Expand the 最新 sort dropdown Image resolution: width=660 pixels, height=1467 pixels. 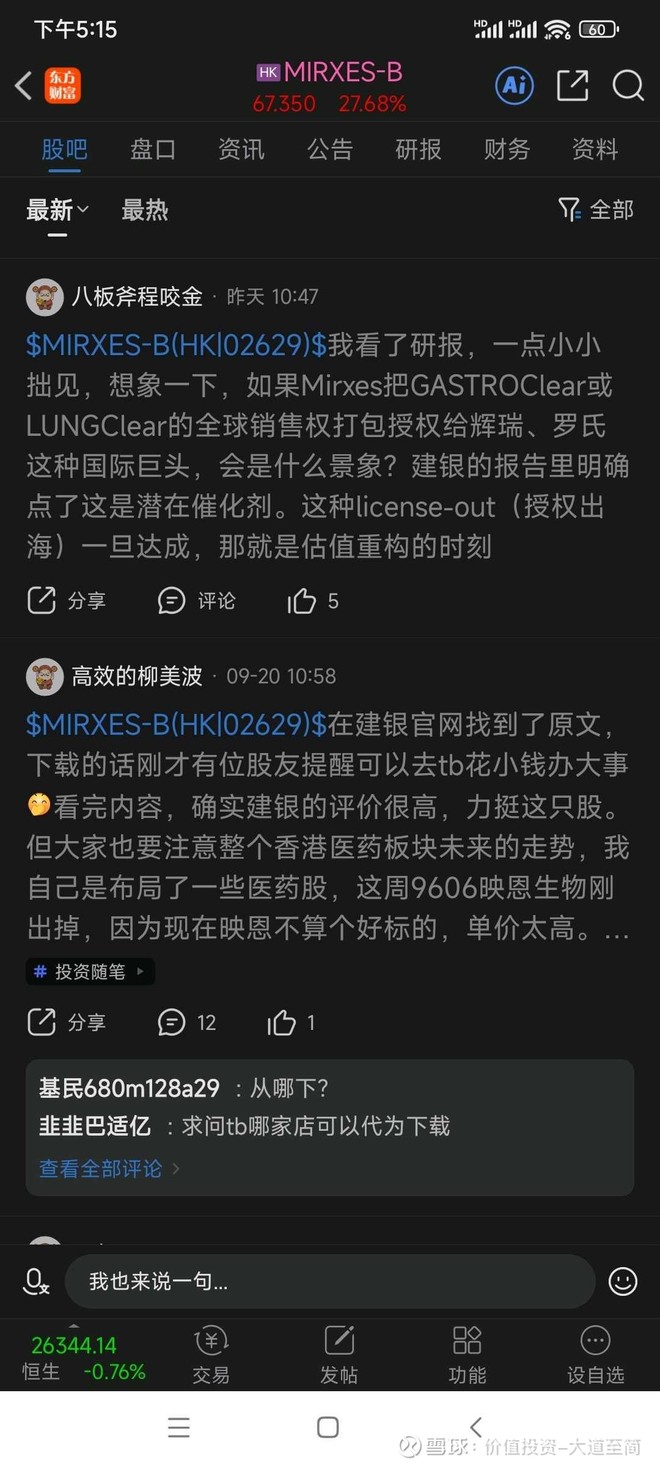click(x=57, y=210)
